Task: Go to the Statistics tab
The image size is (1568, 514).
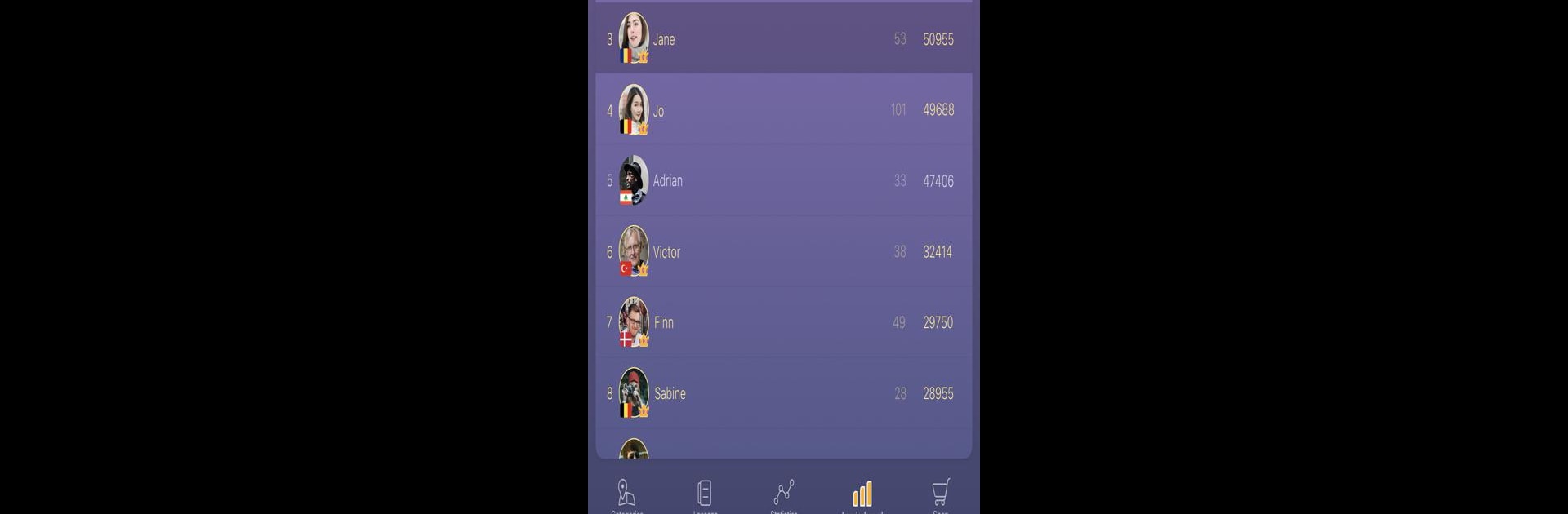Action: [x=784, y=494]
